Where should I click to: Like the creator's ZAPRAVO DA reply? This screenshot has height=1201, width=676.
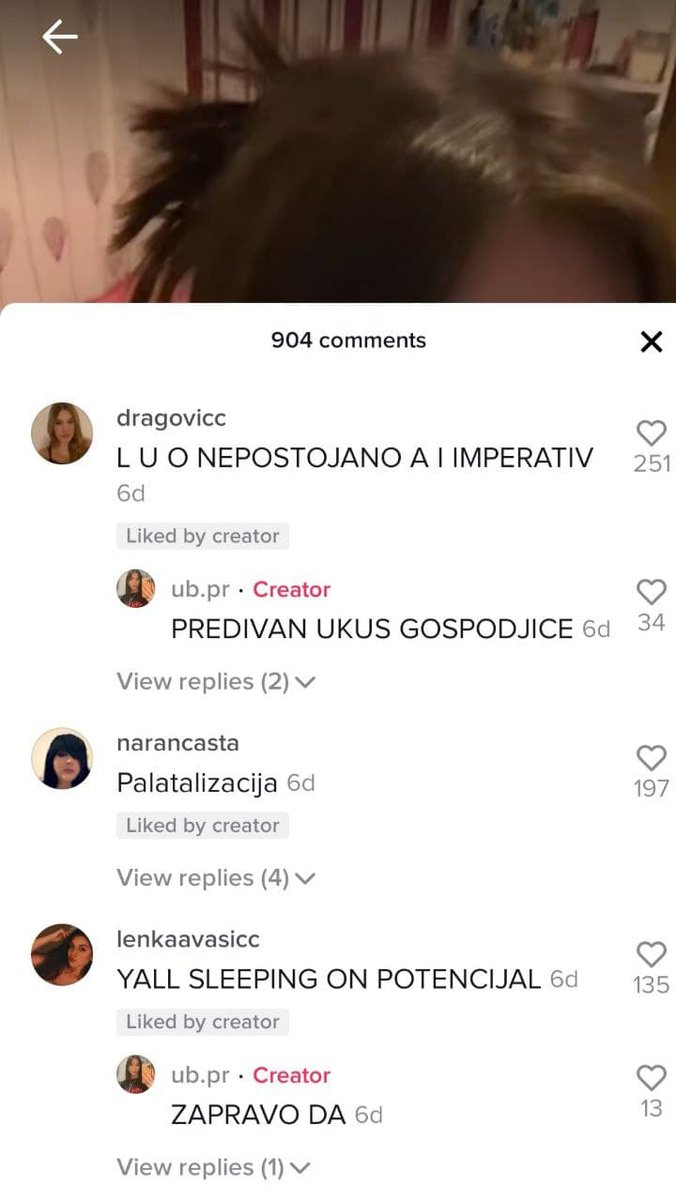tap(651, 1078)
